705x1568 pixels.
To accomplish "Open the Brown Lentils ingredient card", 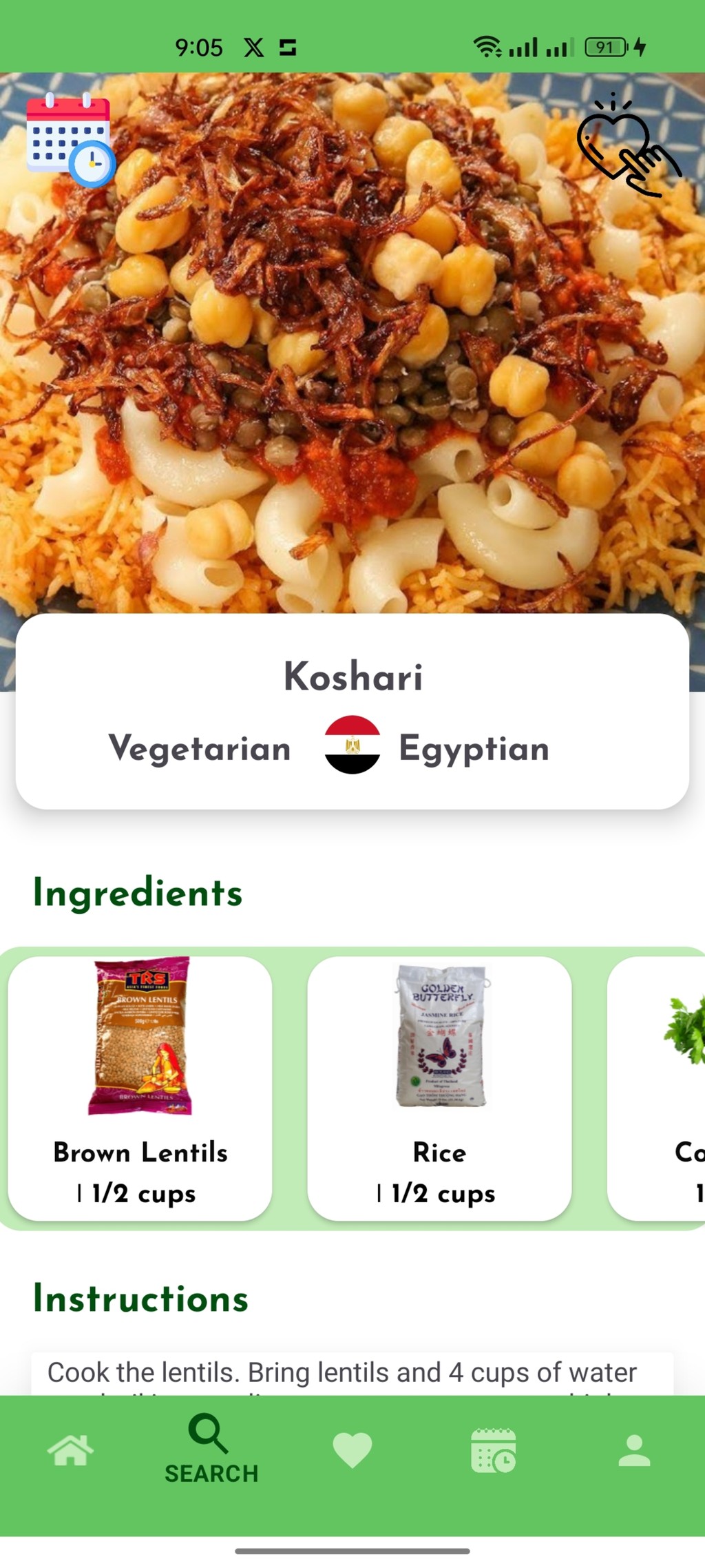I will click(x=140, y=1089).
